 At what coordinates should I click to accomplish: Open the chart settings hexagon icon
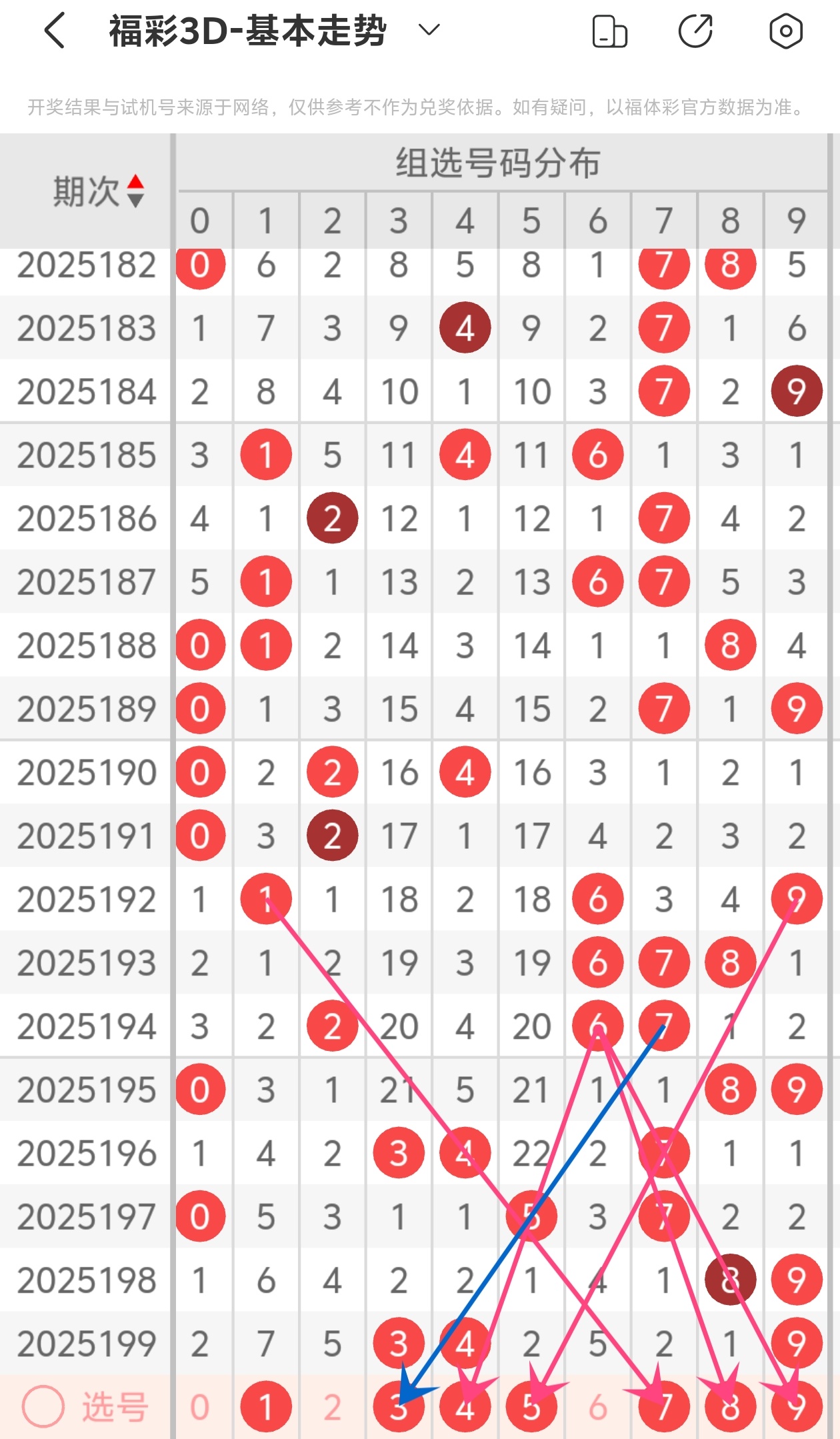pyautogui.click(x=785, y=31)
